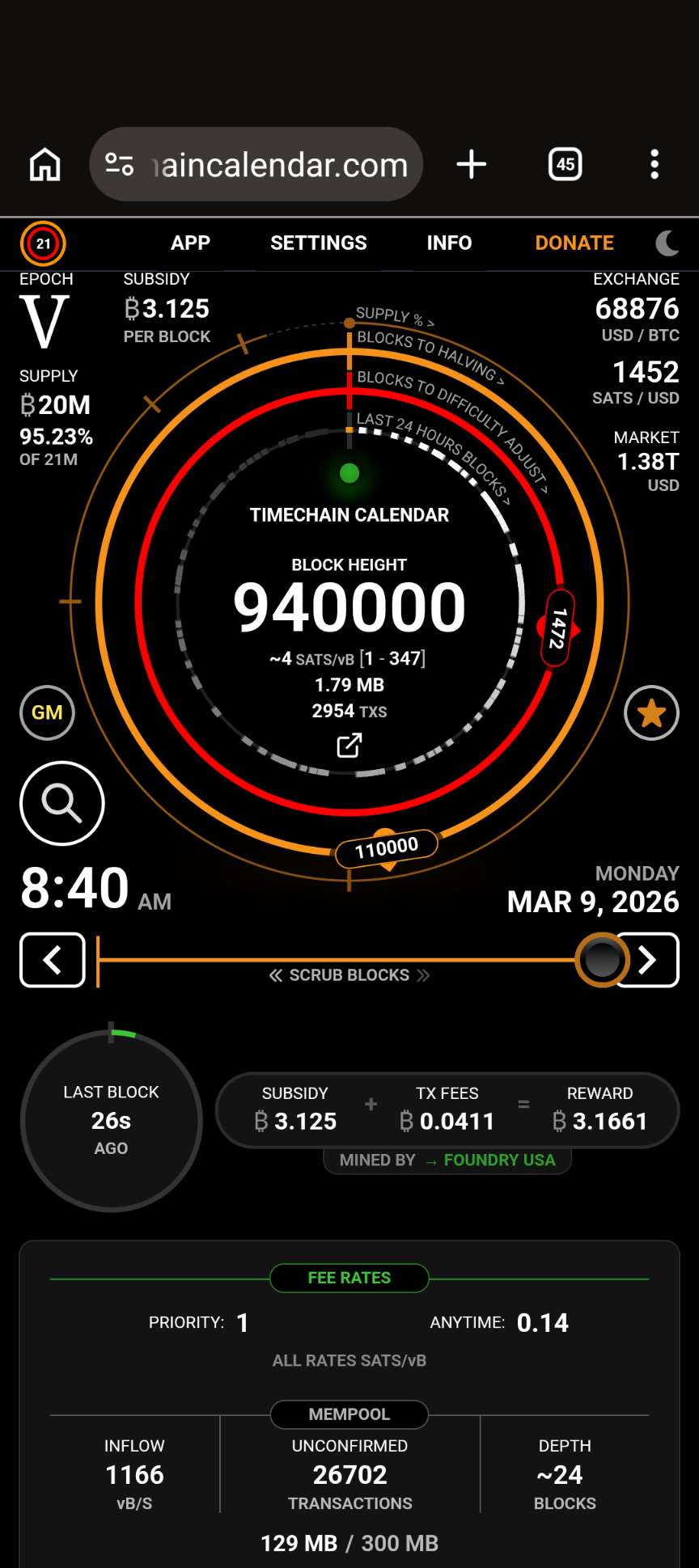Open the Foundry USA miner link

pos(498,1160)
